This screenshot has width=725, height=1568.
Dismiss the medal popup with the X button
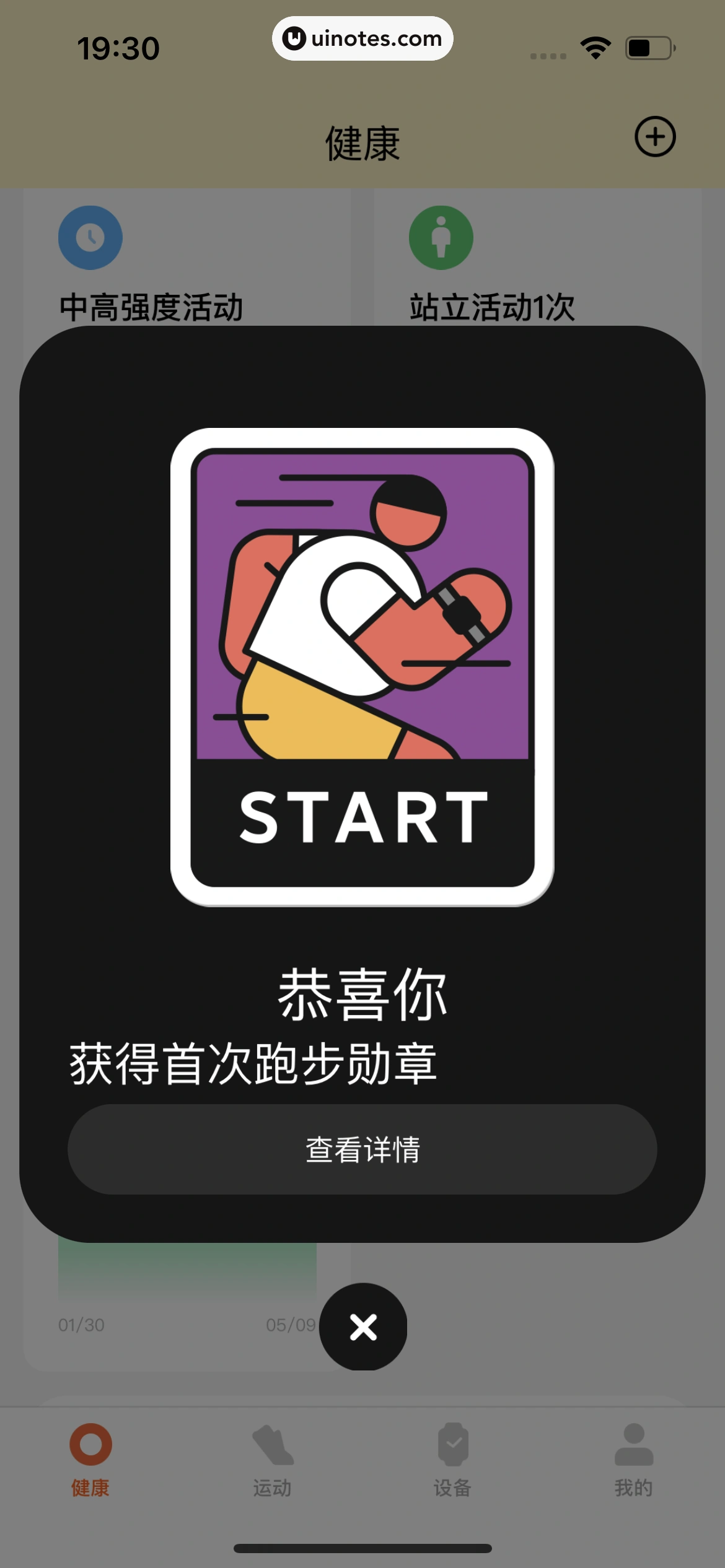click(x=363, y=1326)
